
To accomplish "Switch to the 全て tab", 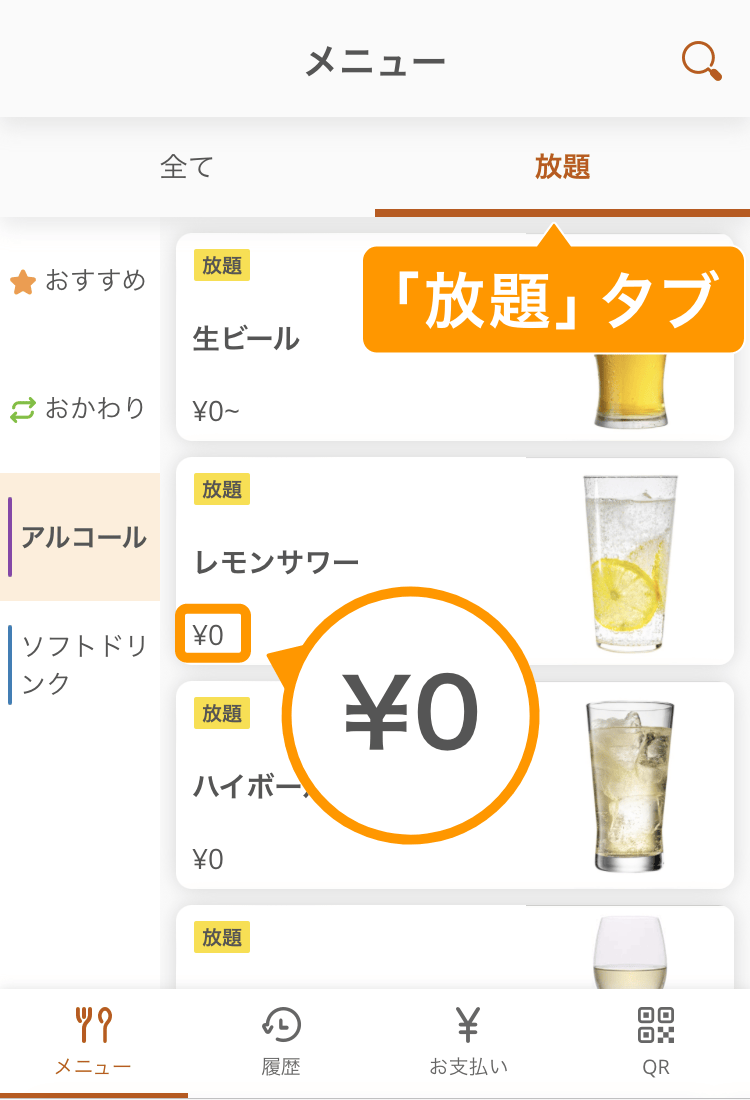I will 187,167.
